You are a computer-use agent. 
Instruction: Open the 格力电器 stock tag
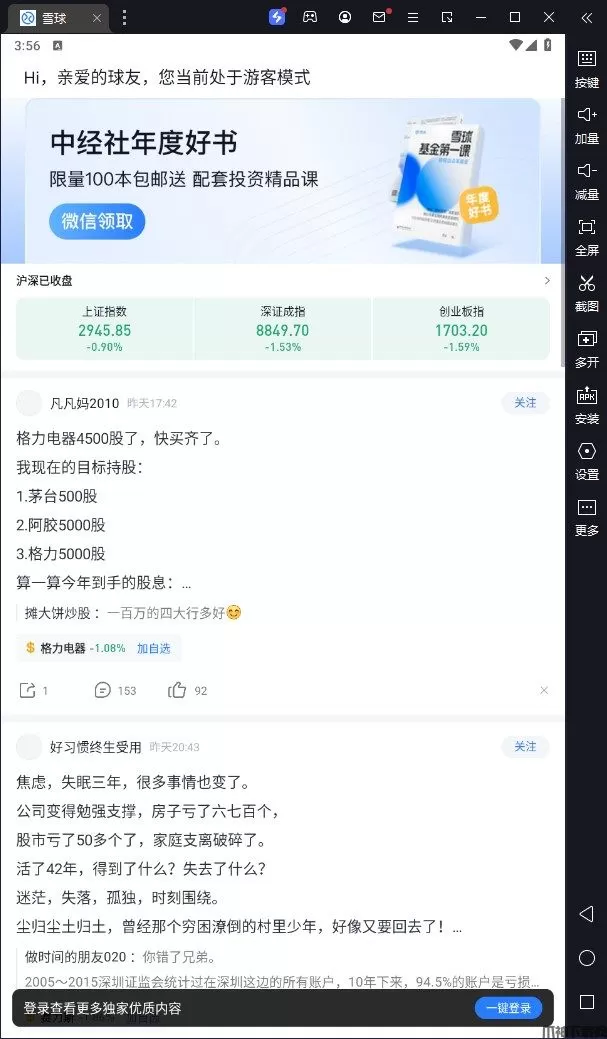click(62, 648)
